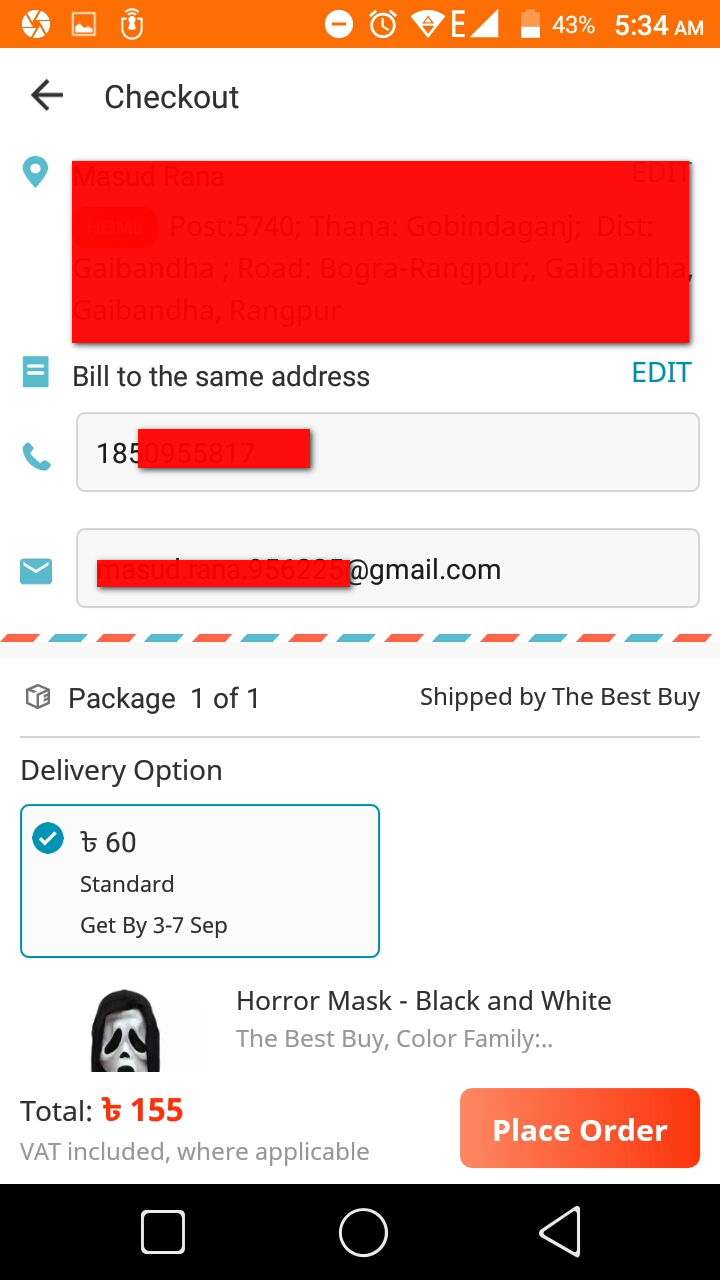Viewport: 720px width, 1280px height.
Task: Edit the billing address
Action: [661, 373]
